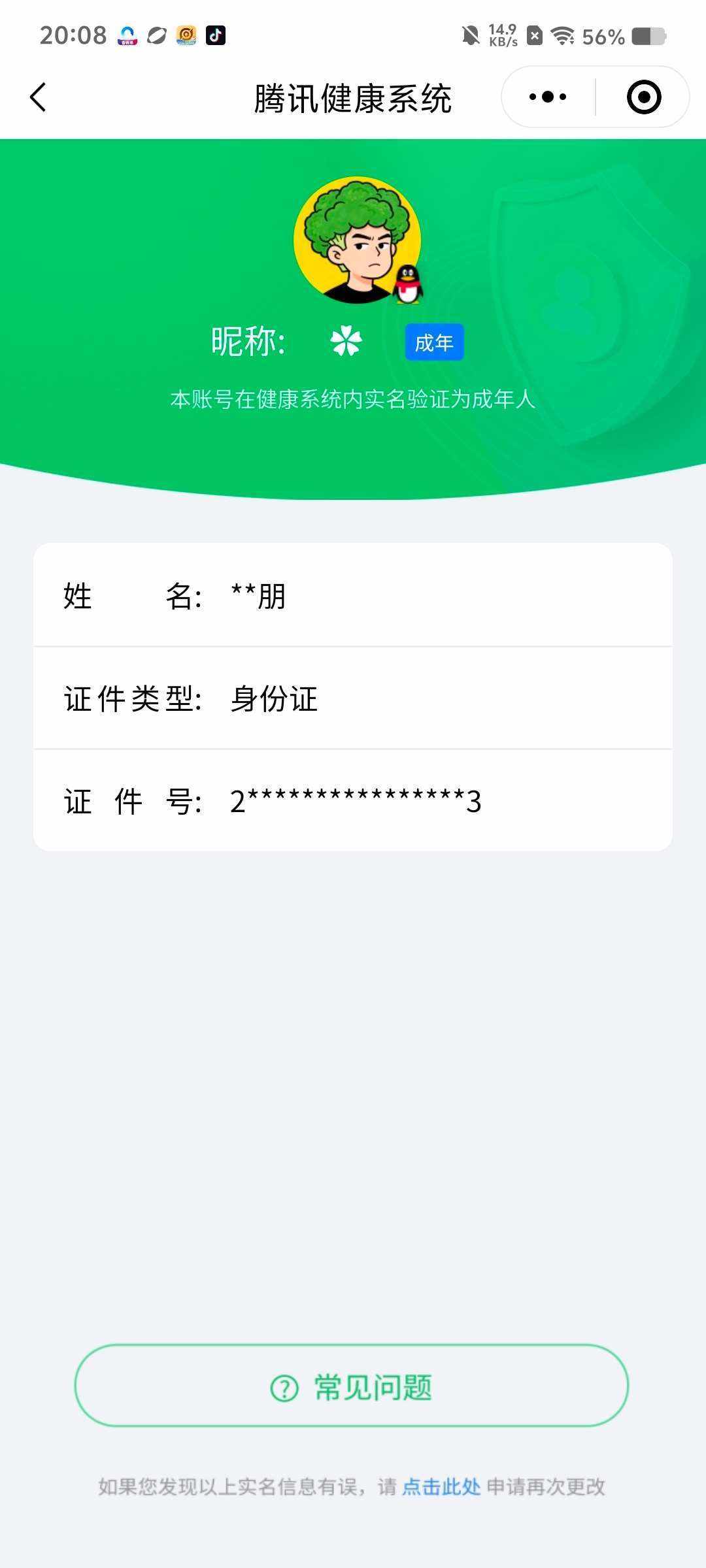Select the 姓名 name field row
The width and height of the screenshot is (706, 1568).
tap(353, 596)
